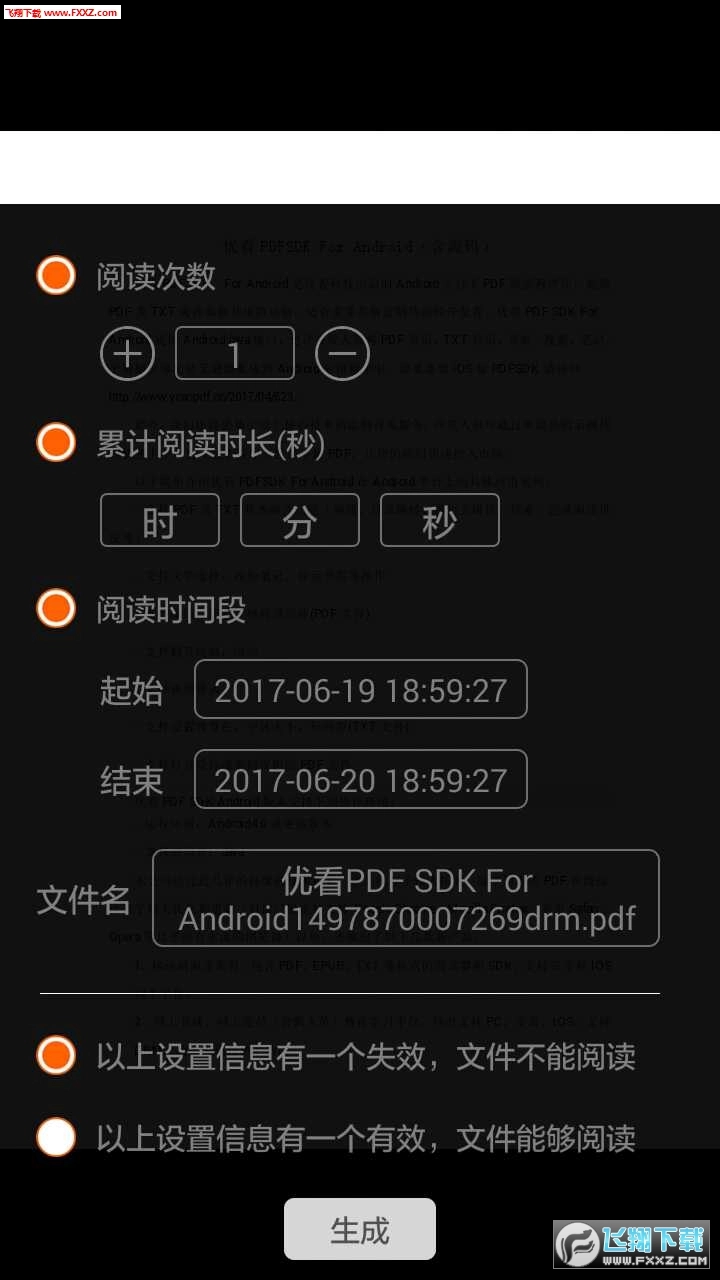The width and height of the screenshot is (720, 1280).
Task: Select the 文件能够阅读 validity rule radio
Action: point(55,1137)
